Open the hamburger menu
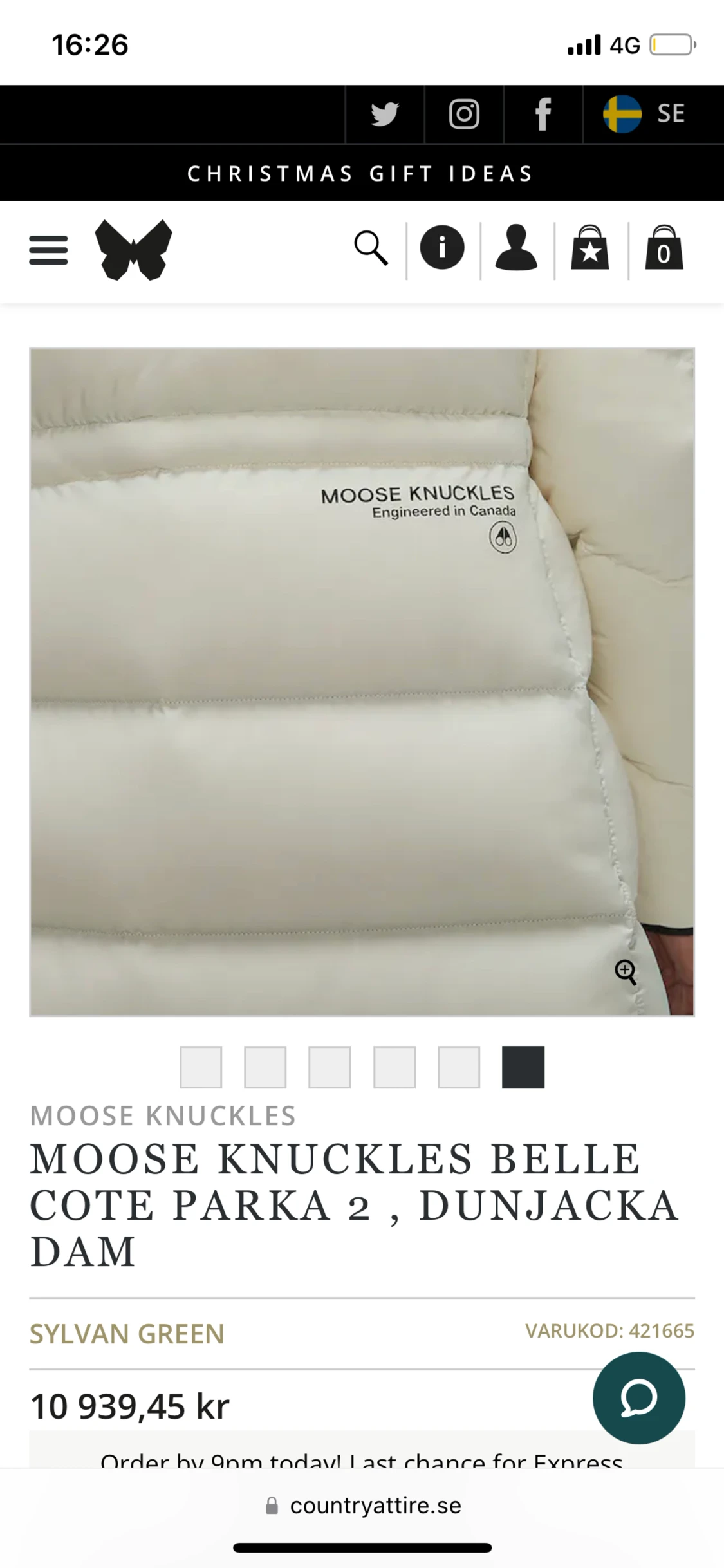 coord(48,250)
